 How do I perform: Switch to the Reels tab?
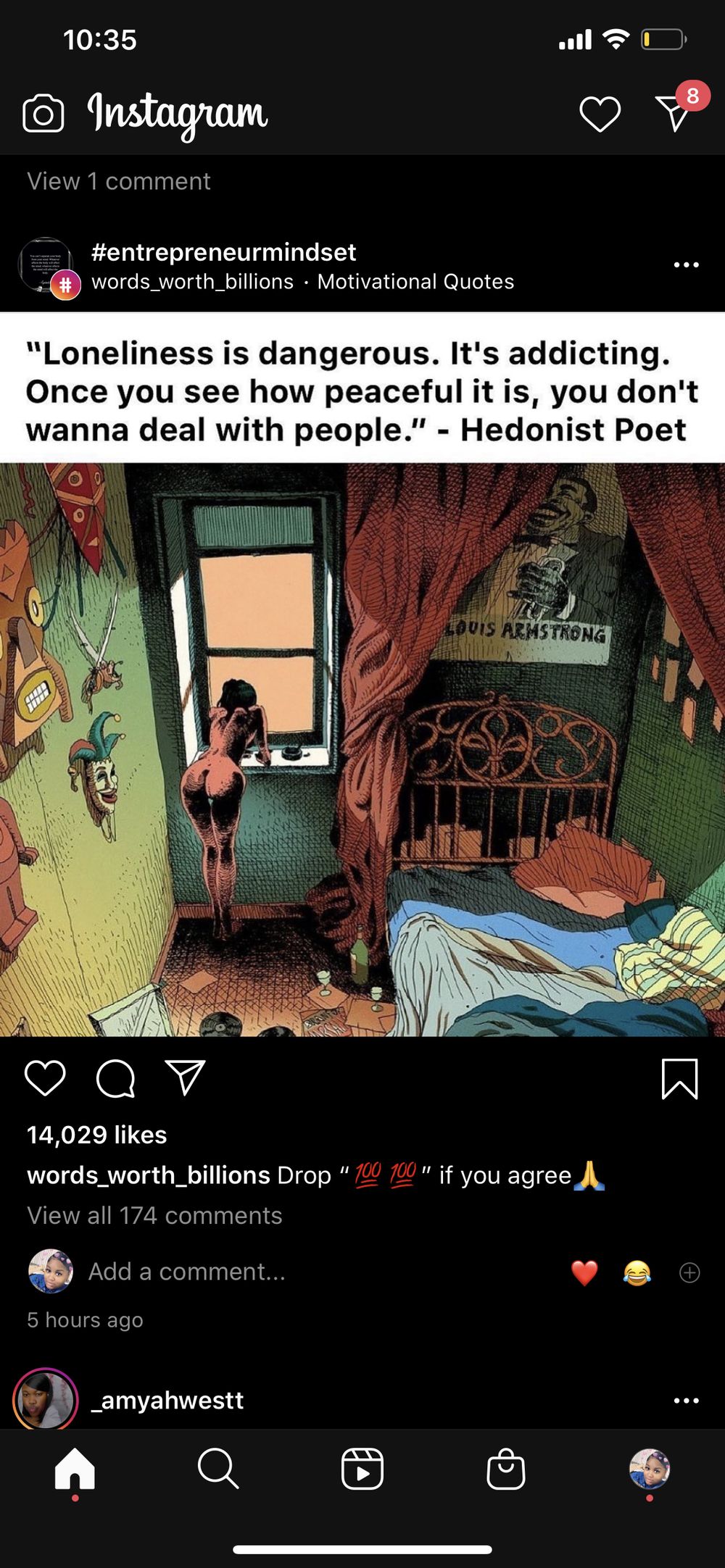point(362,1469)
